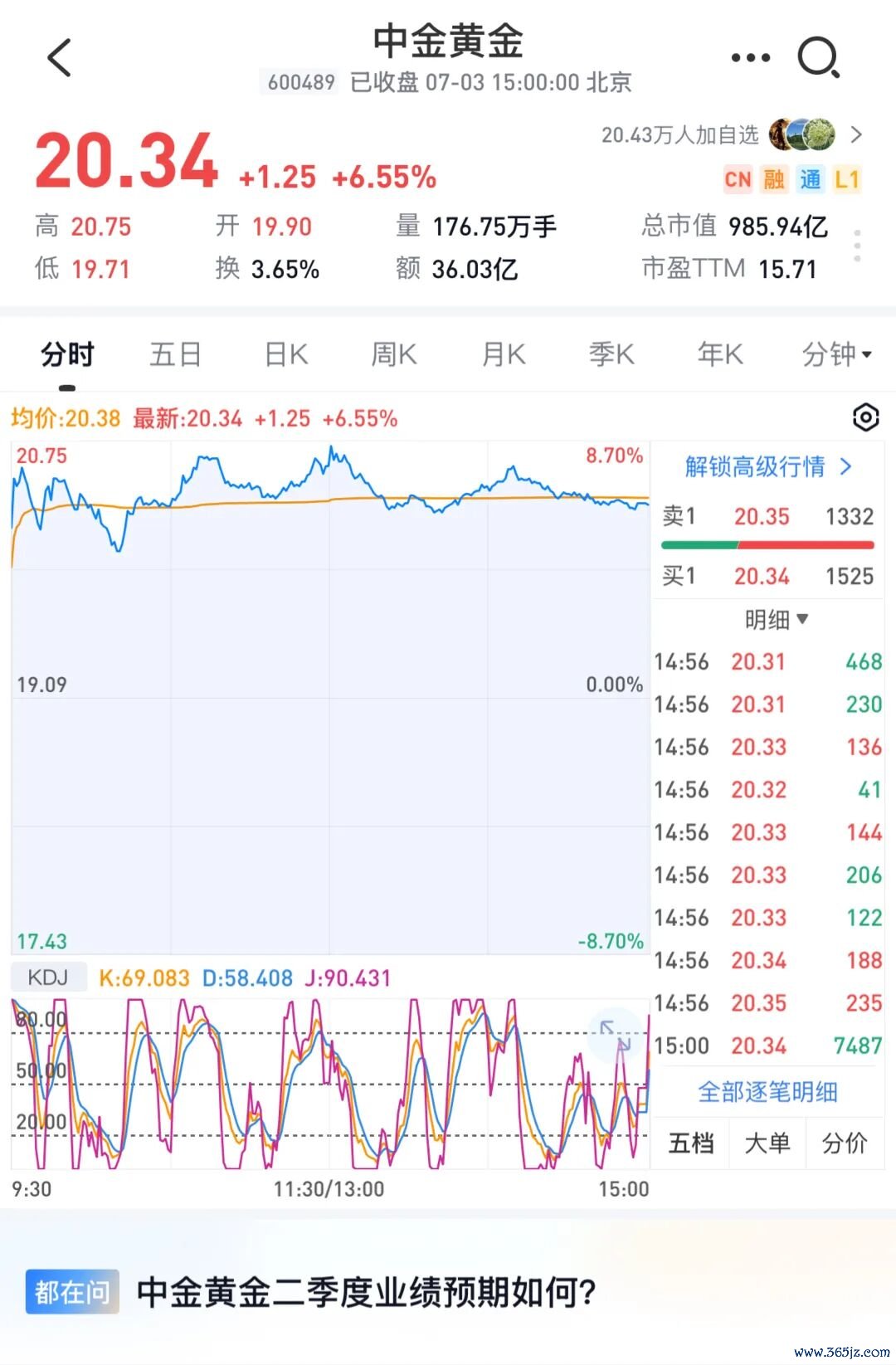Screen dimensions: 896x1365
Task: Open question 中金黄金二季度业绩预期如何
Action: point(366,1292)
